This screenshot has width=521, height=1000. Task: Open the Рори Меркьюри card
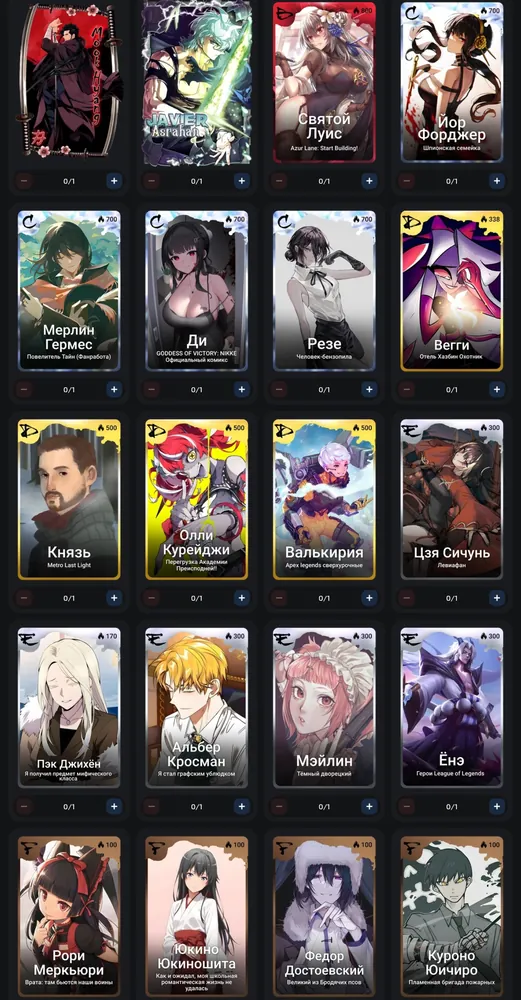[69, 917]
